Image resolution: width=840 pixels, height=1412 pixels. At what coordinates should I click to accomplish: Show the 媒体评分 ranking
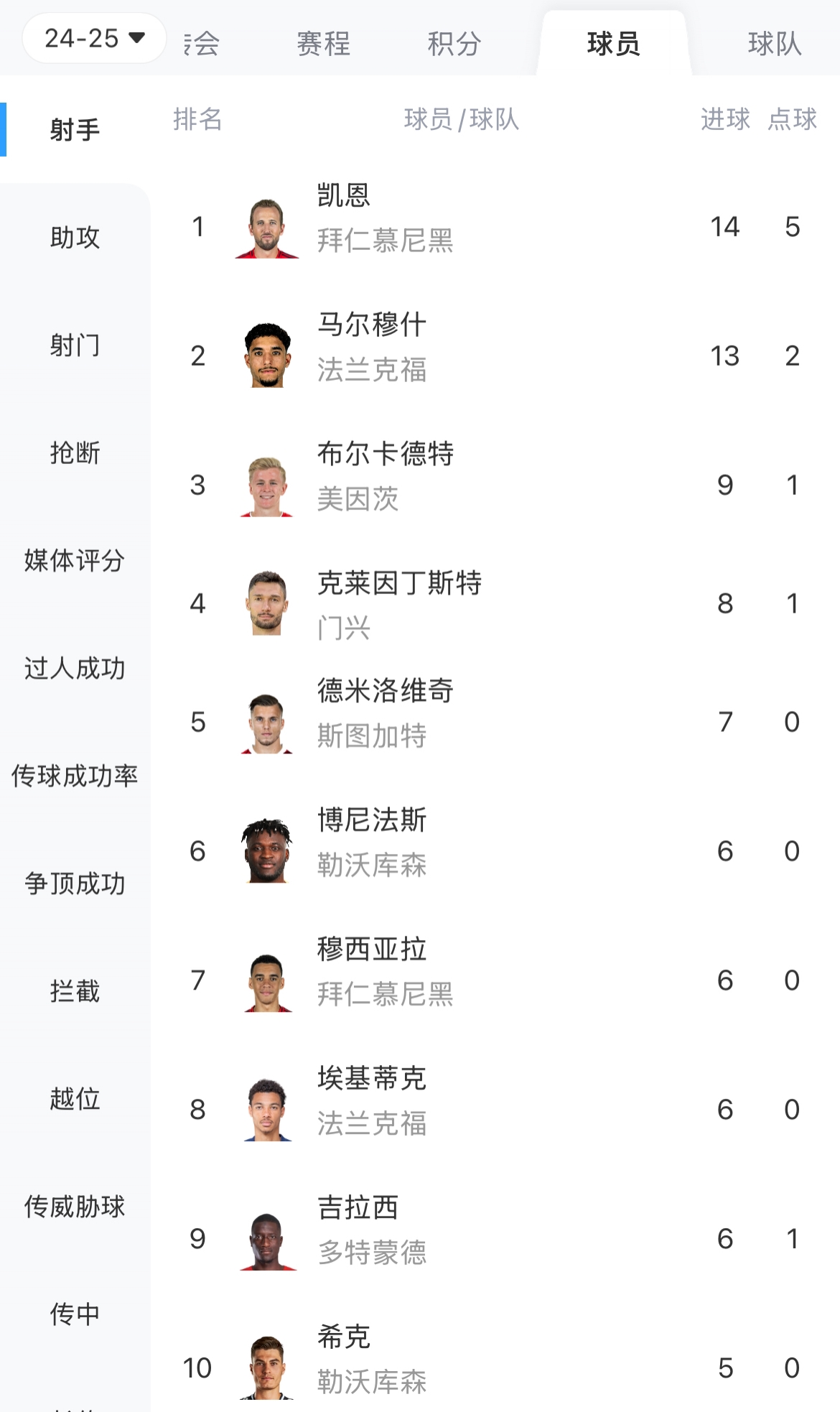(x=75, y=560)
